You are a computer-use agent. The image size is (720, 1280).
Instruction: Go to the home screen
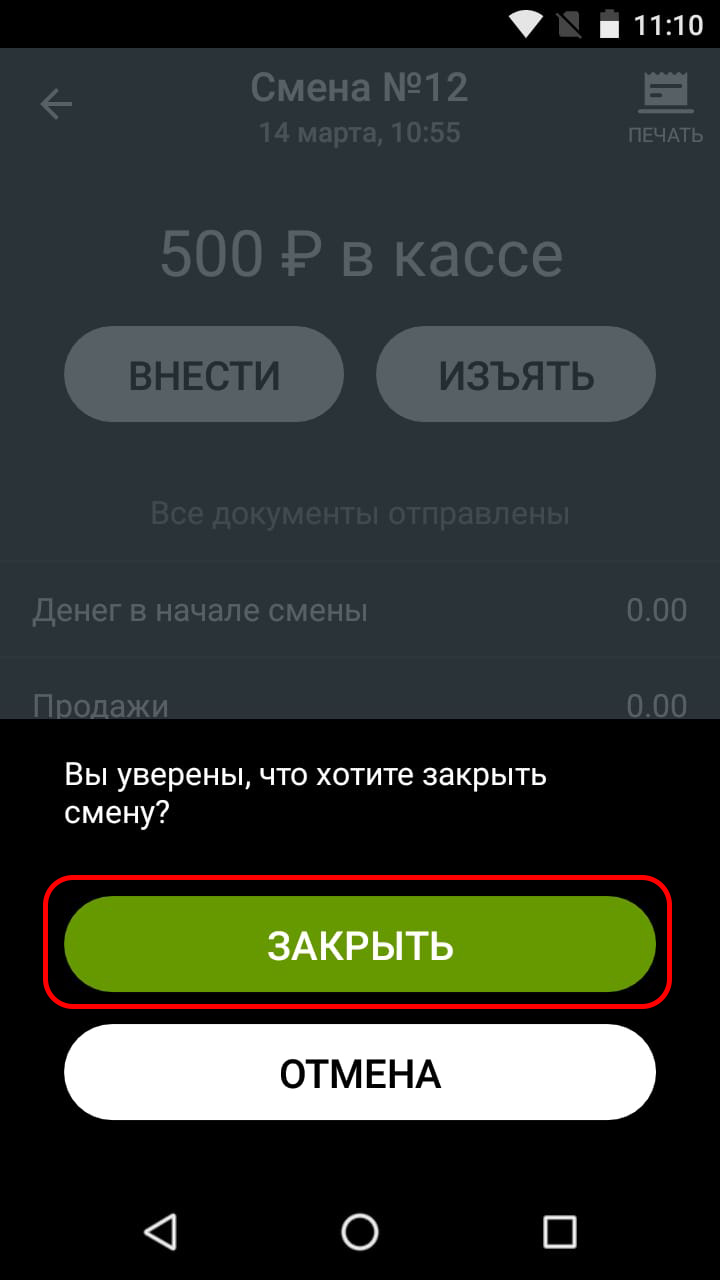pos(360,1231)
